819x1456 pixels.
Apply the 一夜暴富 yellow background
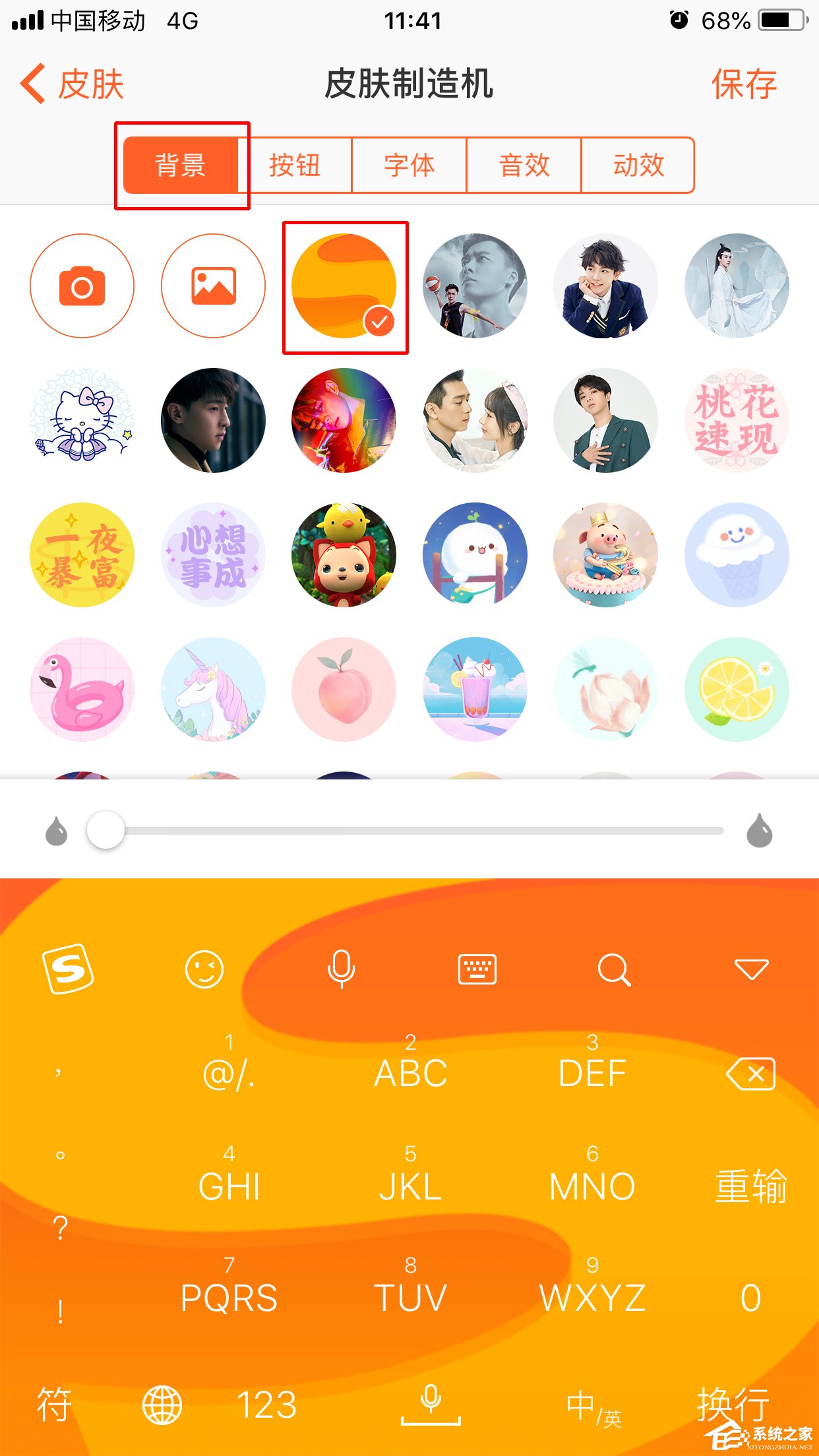coord(82,555)
